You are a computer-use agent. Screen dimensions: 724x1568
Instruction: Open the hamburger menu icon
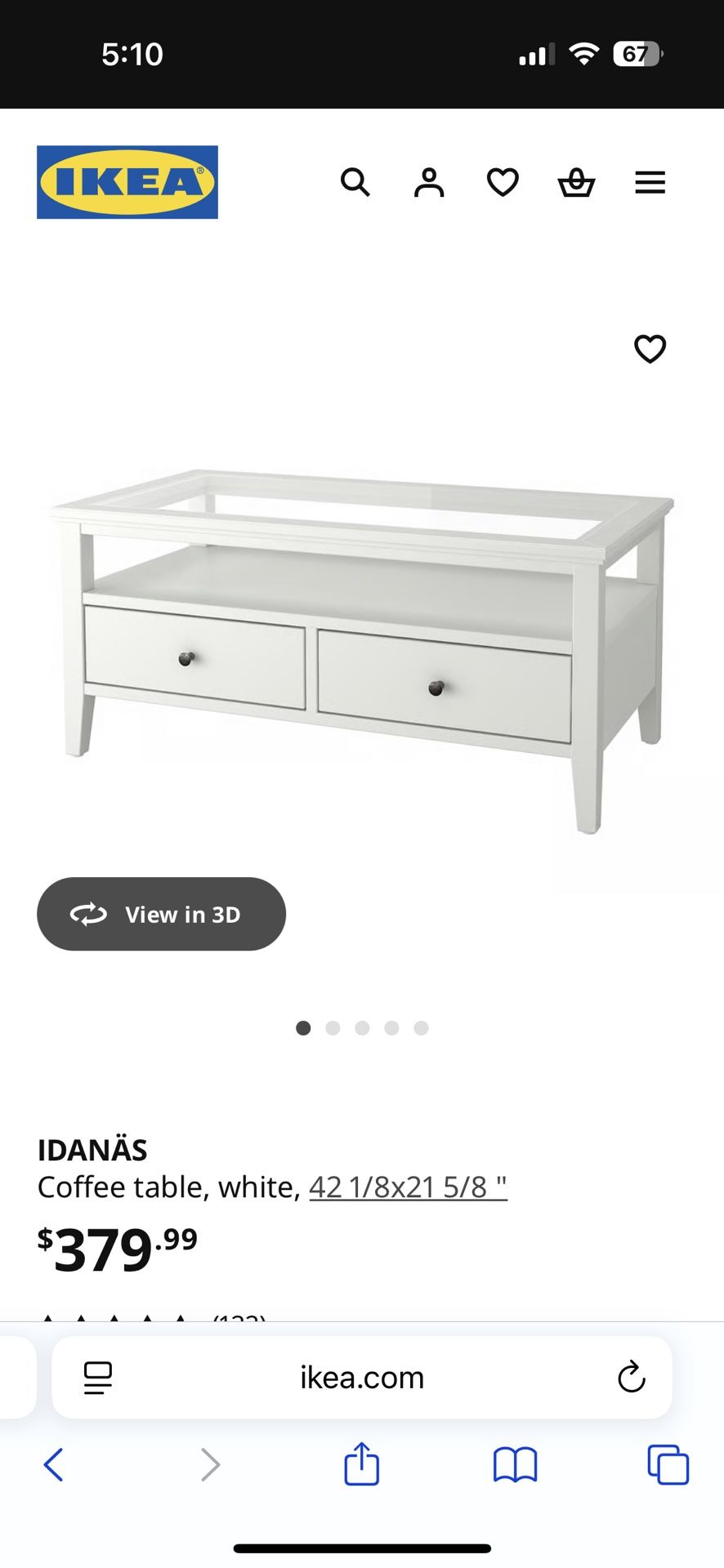[x=650, y=182]
